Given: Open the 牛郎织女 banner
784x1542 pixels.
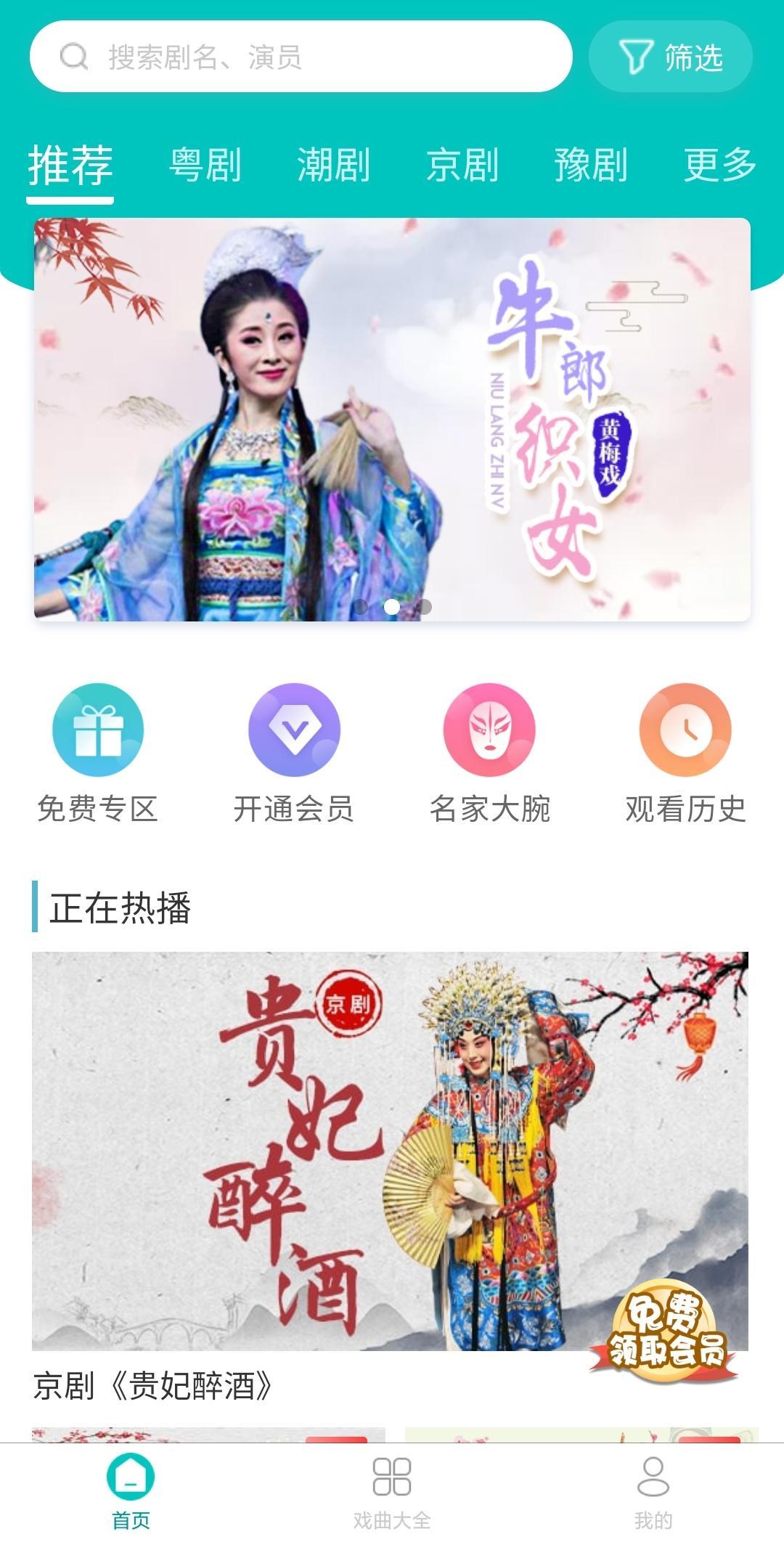Looking at the screenshot, I should 392,419.
